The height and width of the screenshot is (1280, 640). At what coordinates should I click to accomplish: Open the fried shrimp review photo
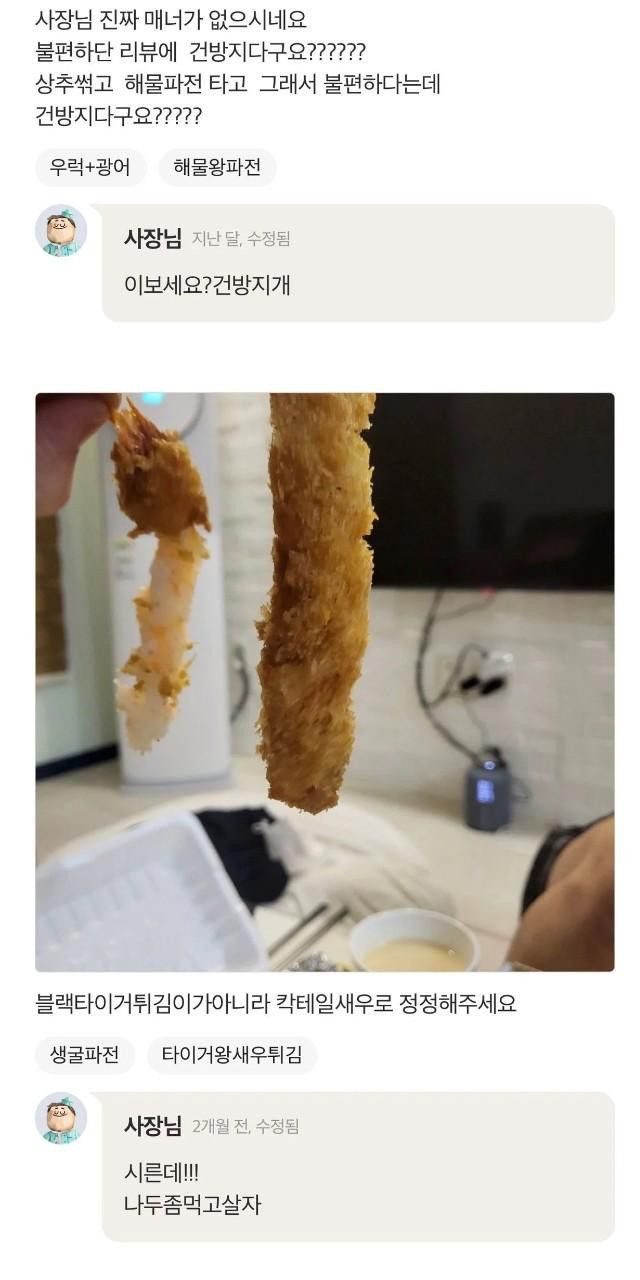[325, 682]
